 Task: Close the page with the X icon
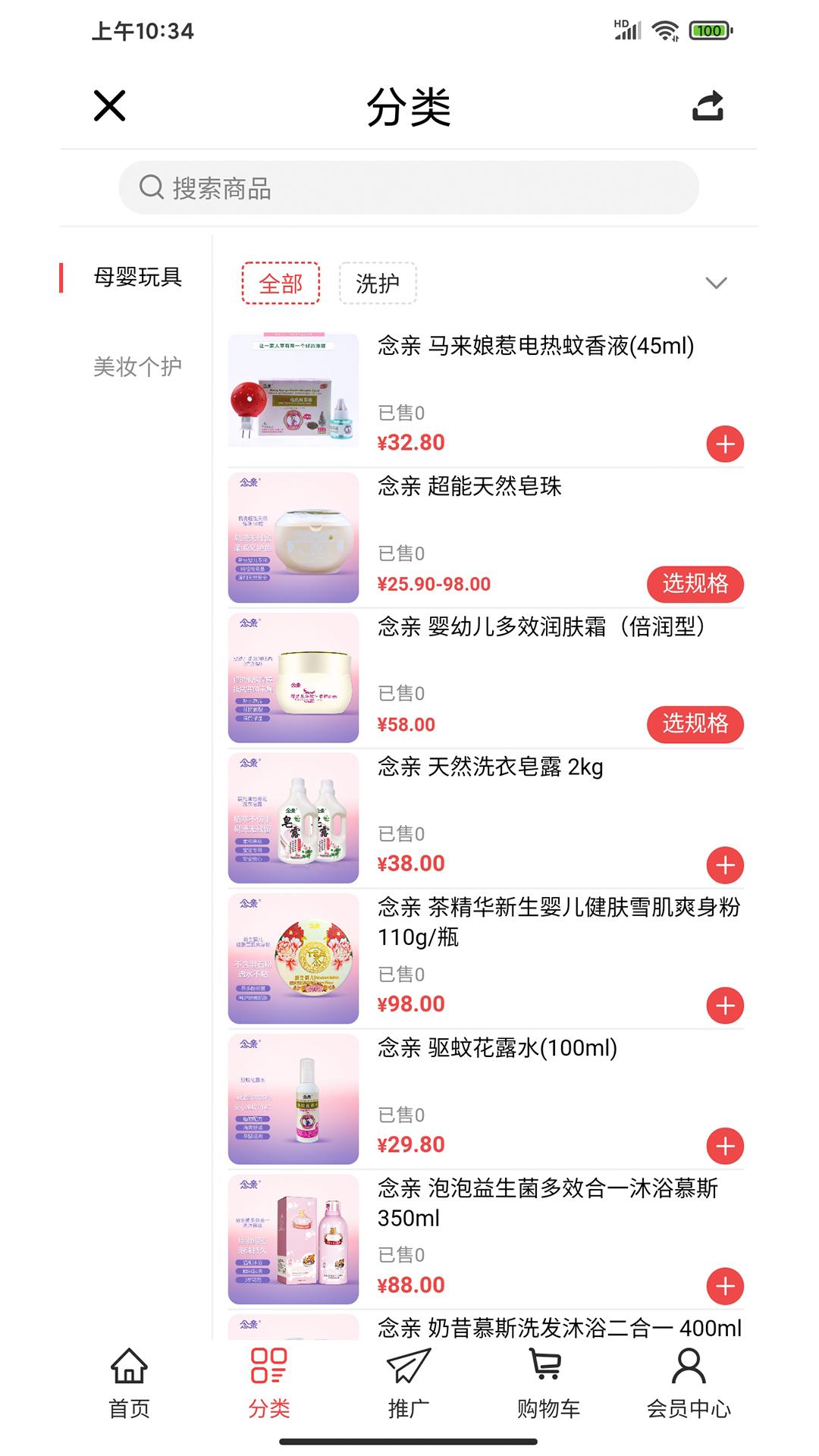[109, 106]
